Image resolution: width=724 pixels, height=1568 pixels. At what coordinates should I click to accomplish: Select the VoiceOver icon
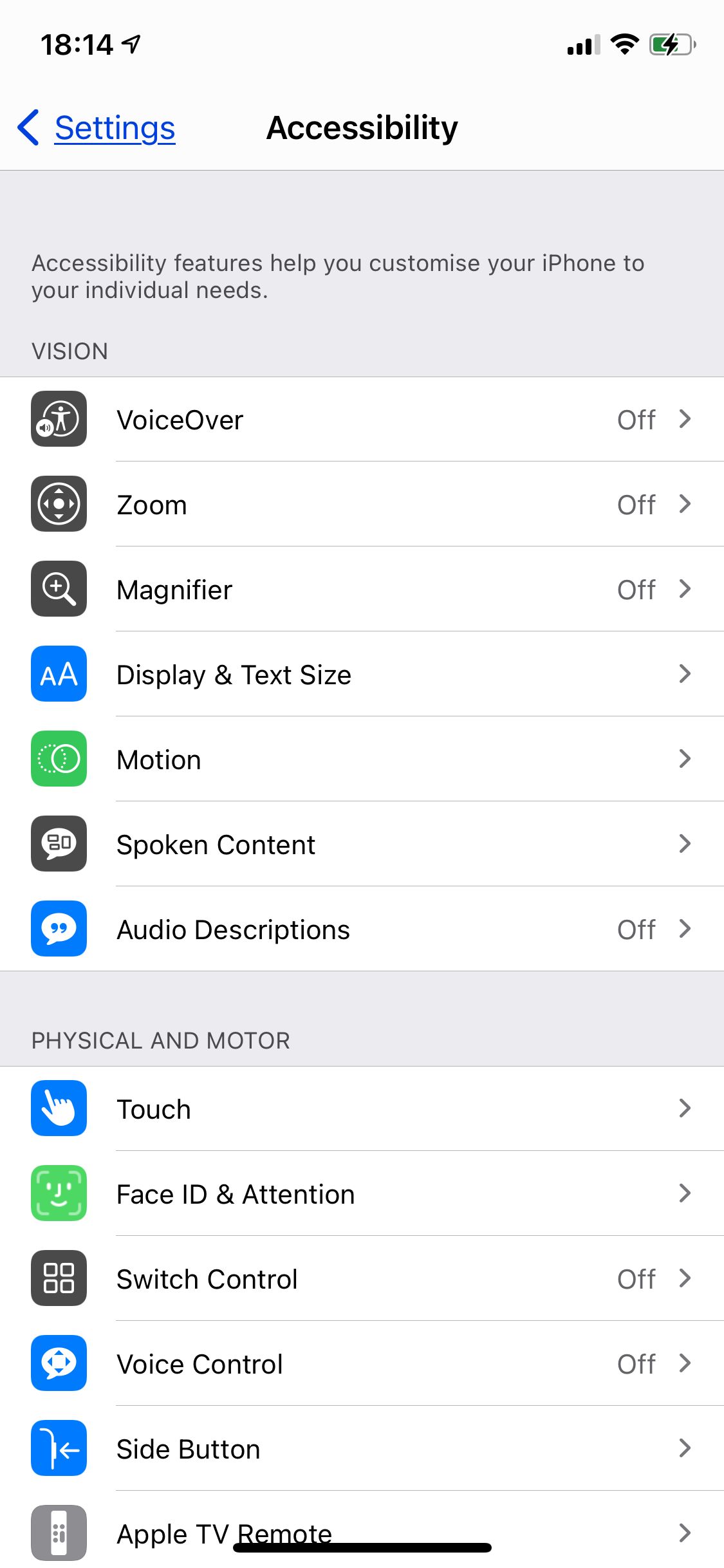coord(59,419)
